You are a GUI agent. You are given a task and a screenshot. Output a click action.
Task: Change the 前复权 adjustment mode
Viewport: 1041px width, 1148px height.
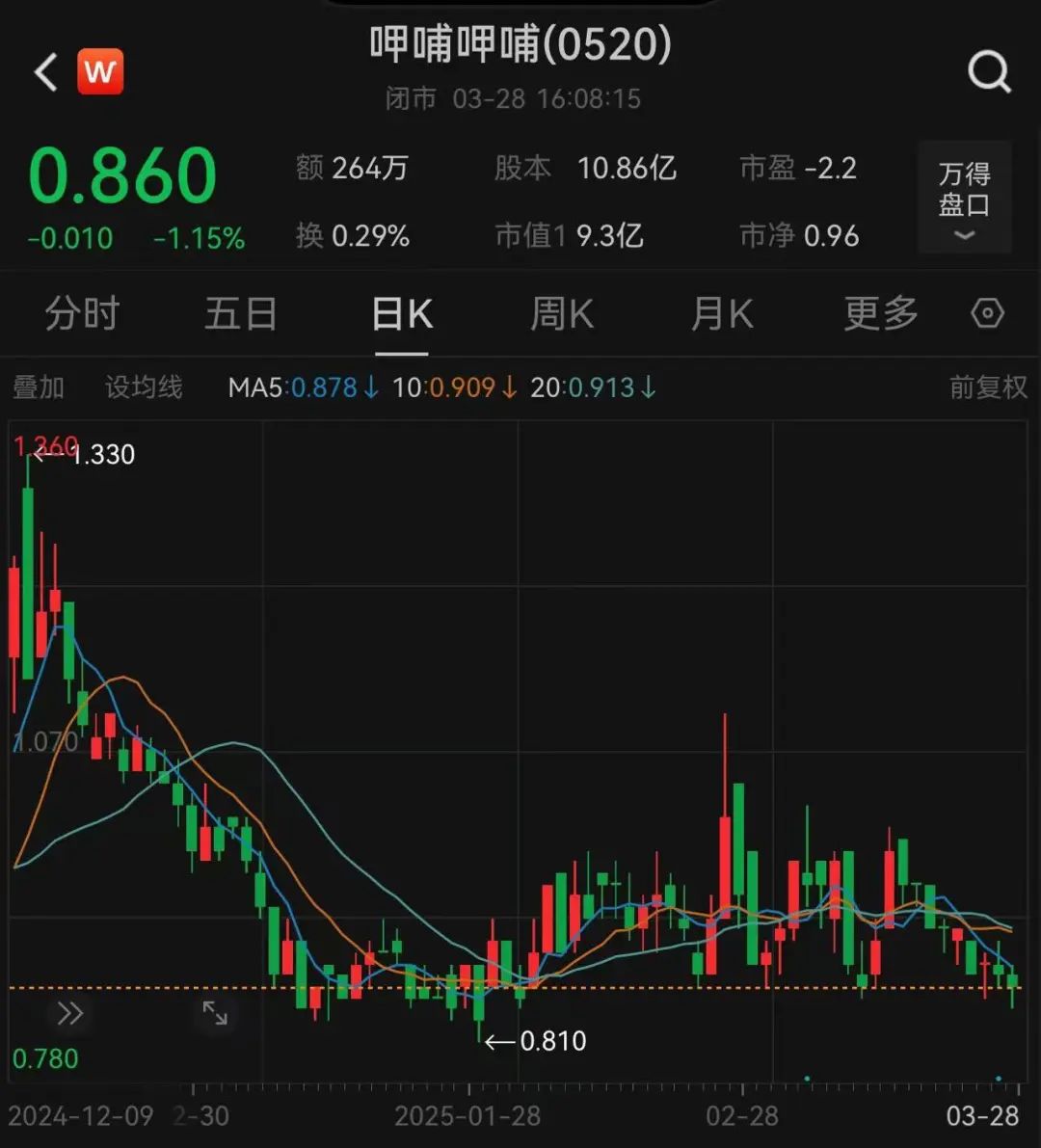tap(988, 387)
